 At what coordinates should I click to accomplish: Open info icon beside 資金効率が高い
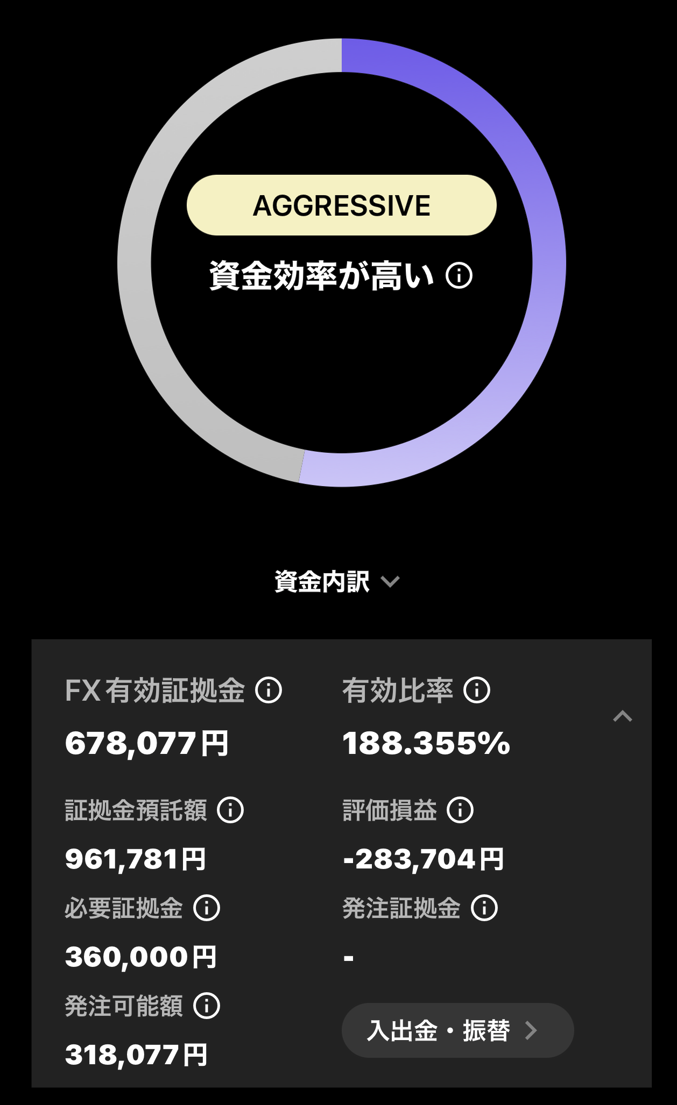[x=459, y=275]
